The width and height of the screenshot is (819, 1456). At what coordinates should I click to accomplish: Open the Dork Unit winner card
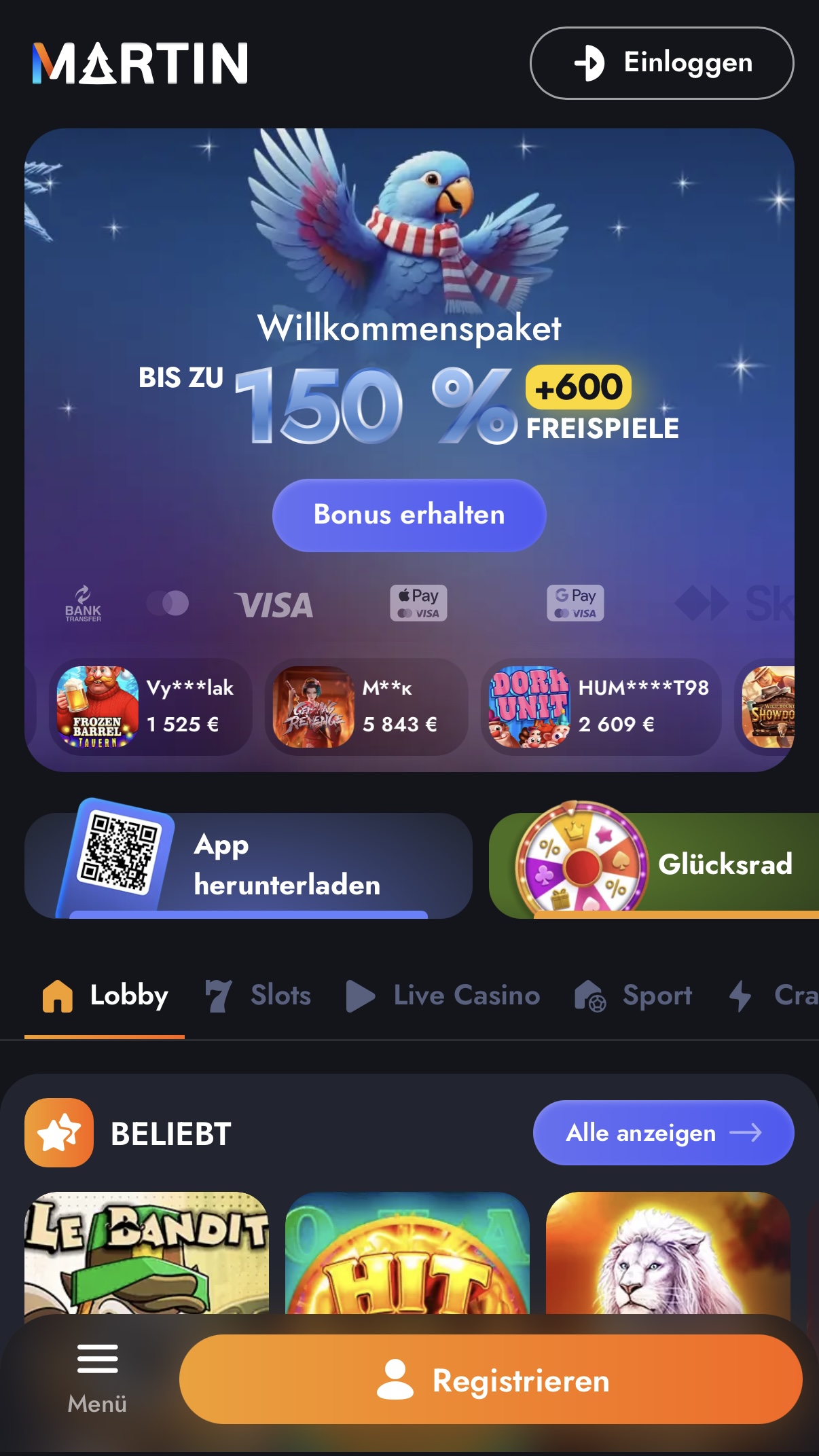pos(600,707)
